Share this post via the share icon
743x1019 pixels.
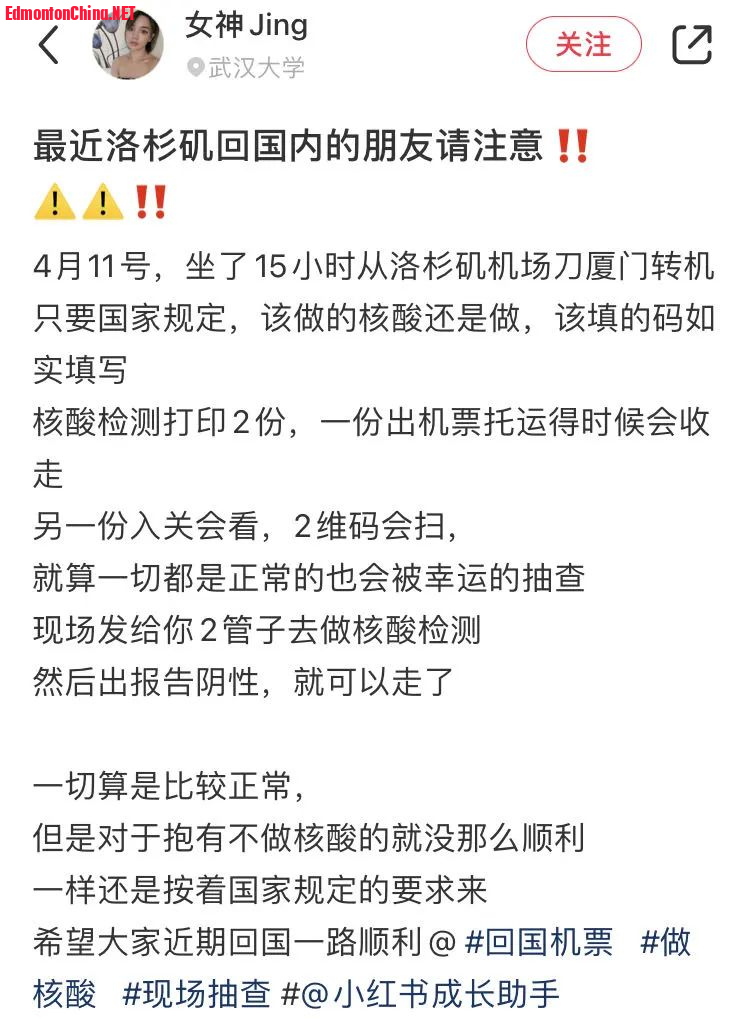pos(691,44)
